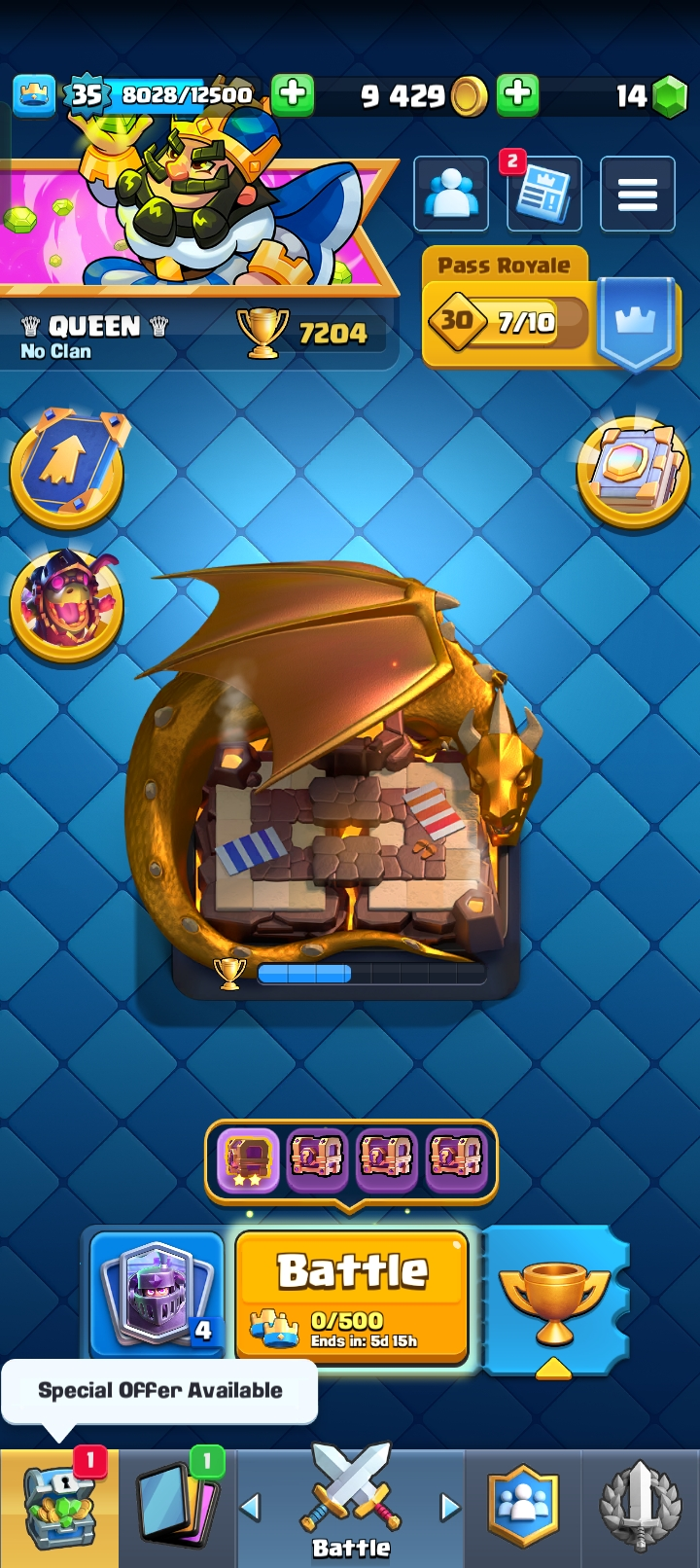Open the magic items book icon
The image size is (700, 1568).
click(633, 469)
